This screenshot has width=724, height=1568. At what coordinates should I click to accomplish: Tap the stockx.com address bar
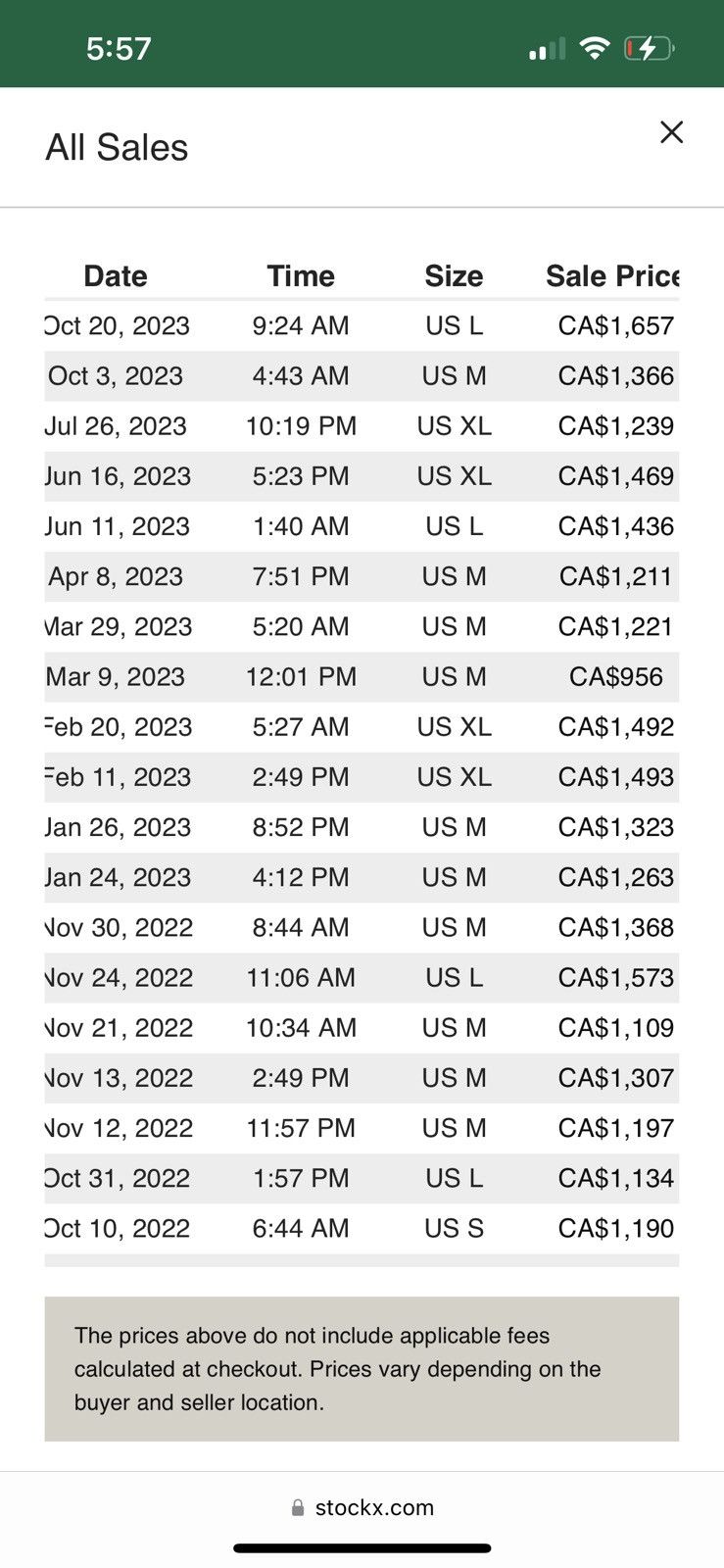coord(362,1507)
